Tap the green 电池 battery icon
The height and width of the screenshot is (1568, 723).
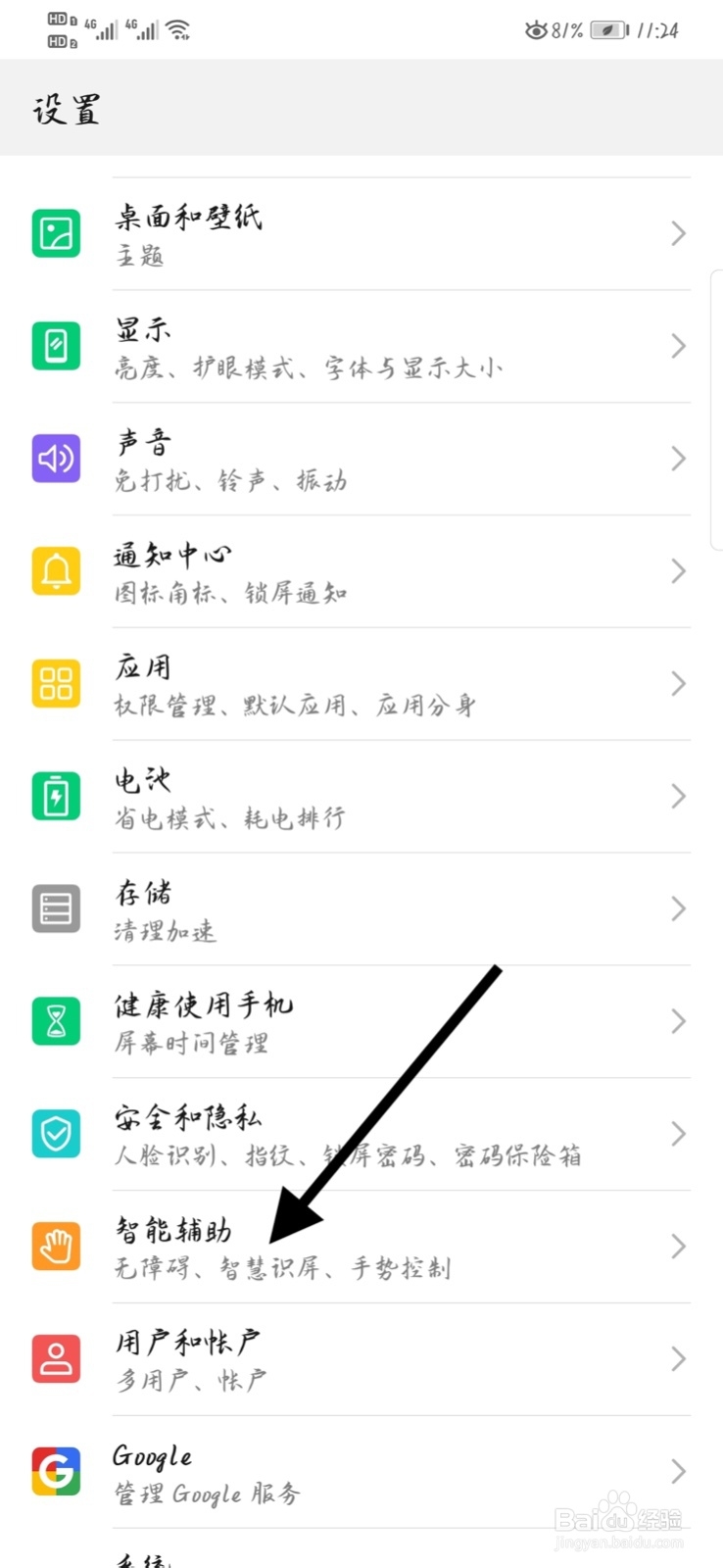56,796
